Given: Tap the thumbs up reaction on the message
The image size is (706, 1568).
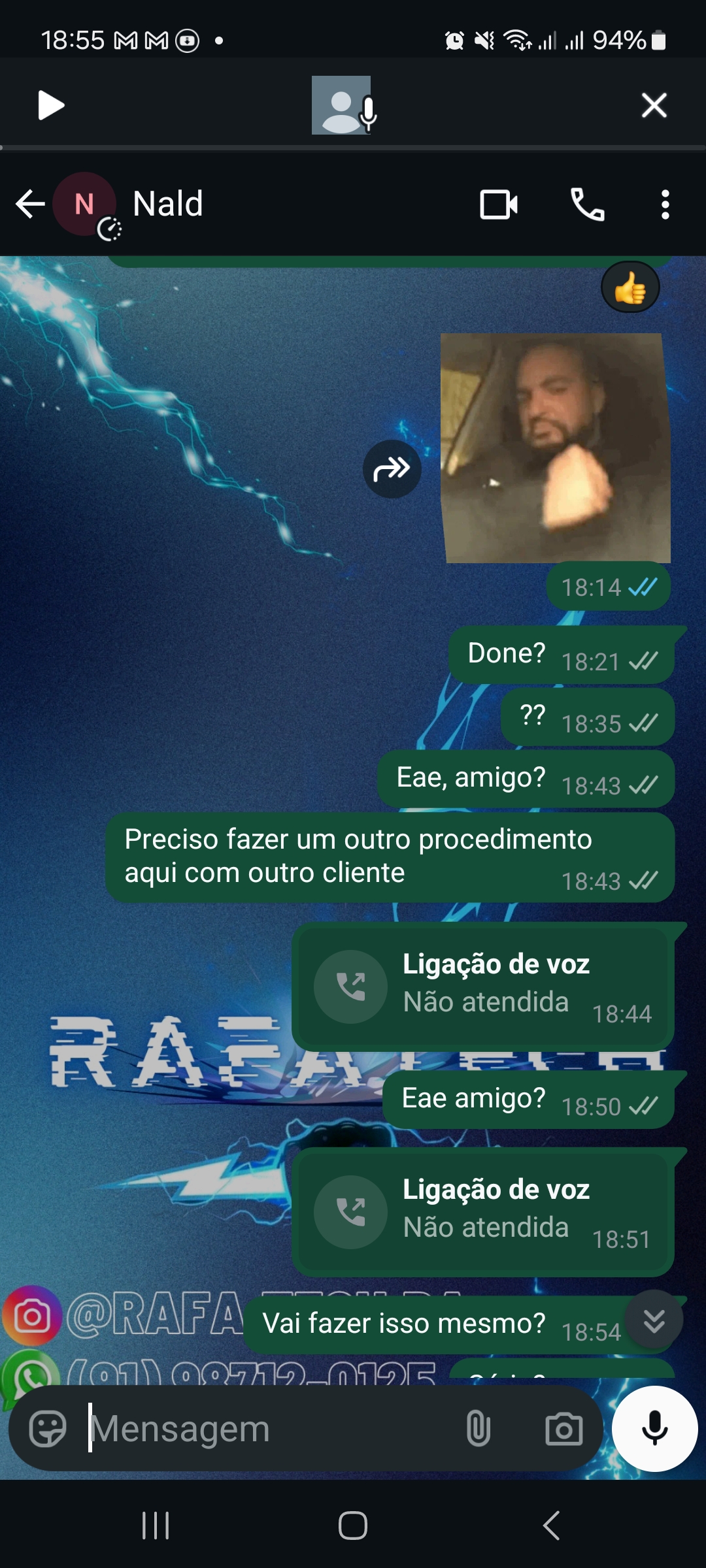Looking at the screenshot, I should click(630, 286).
